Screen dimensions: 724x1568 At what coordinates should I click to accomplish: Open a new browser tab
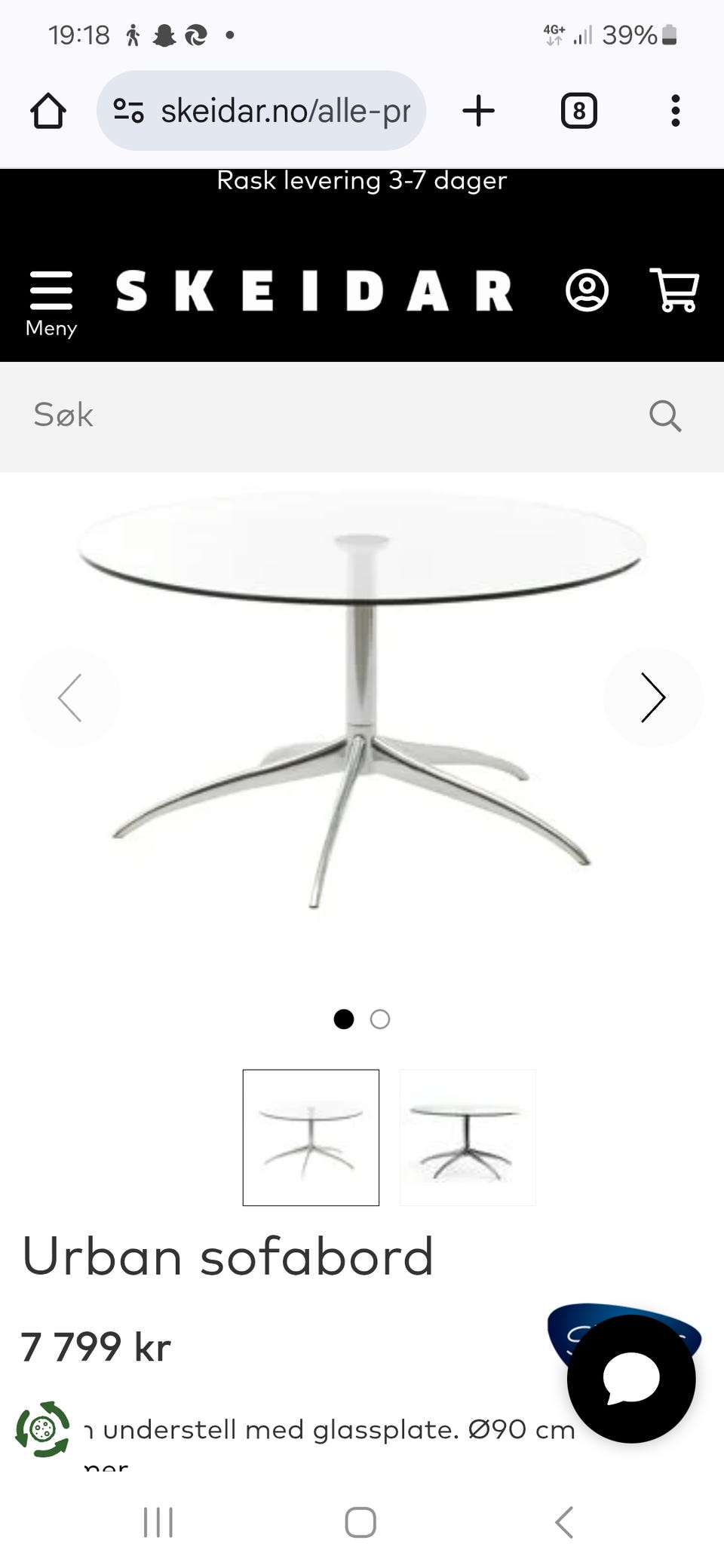click(x=478, y=112)
